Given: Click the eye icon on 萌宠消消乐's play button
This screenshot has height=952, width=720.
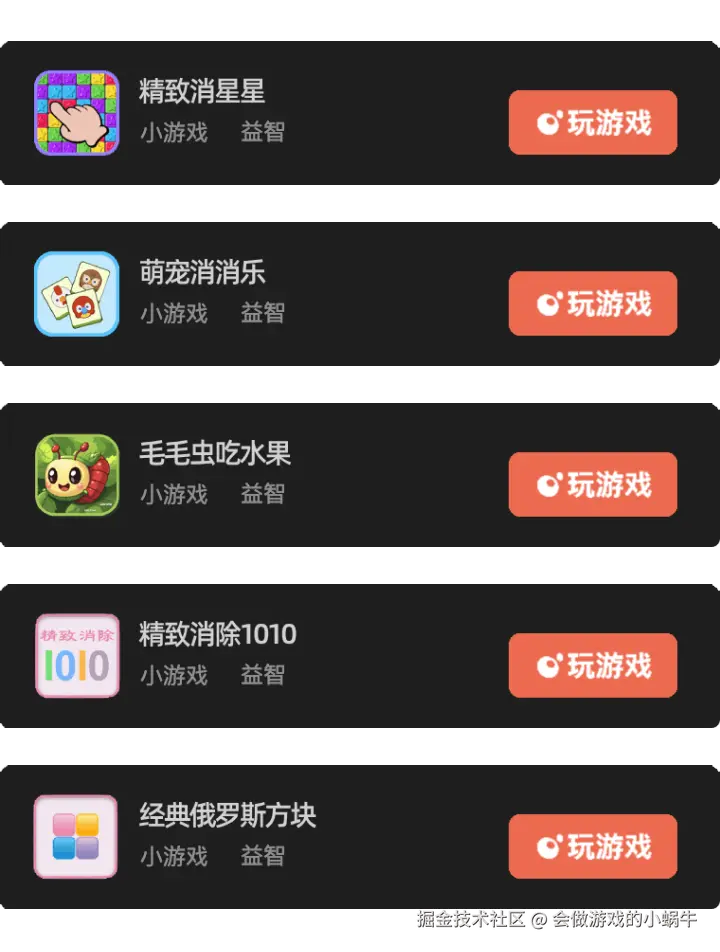Looking at the screenshot, I should [547, 303].
